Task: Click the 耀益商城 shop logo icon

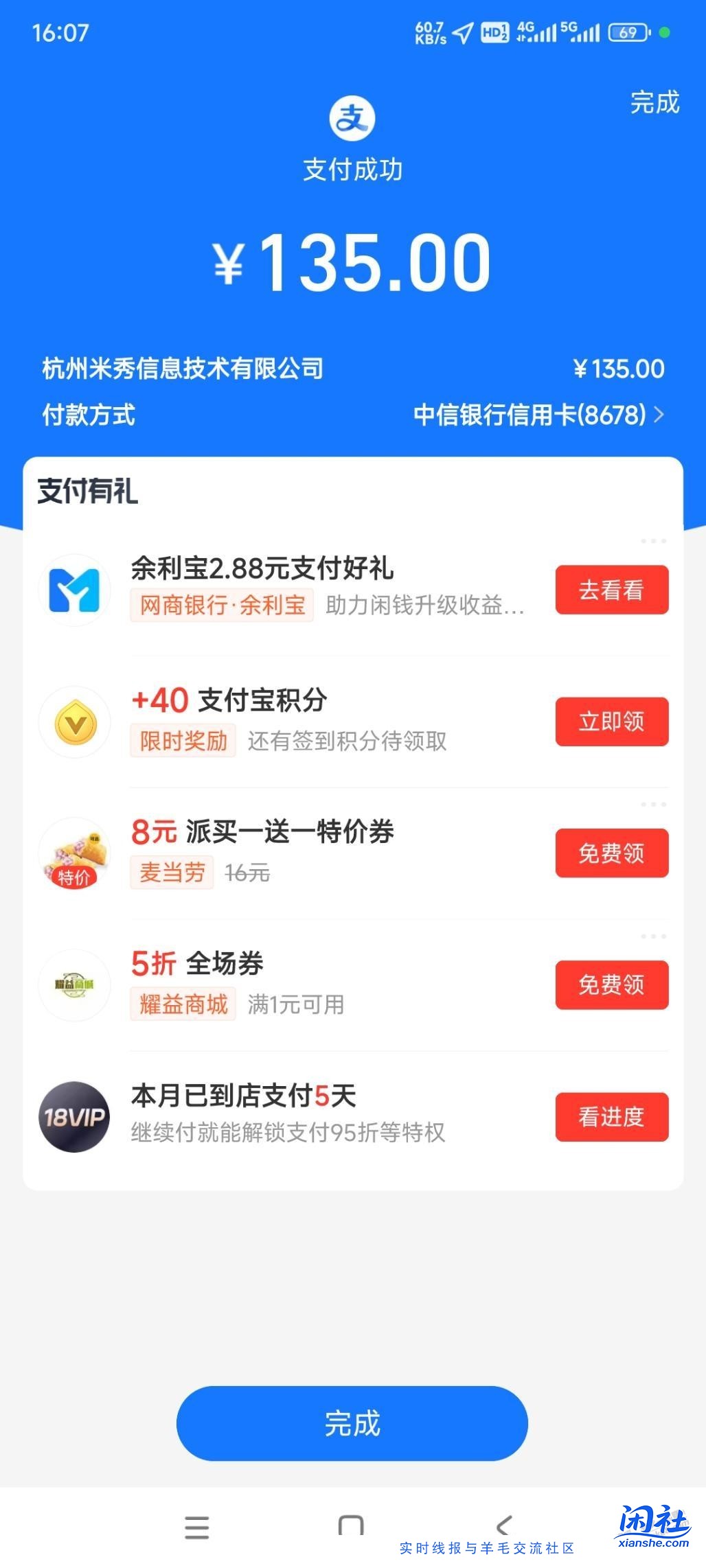Action: coord(75,985)
